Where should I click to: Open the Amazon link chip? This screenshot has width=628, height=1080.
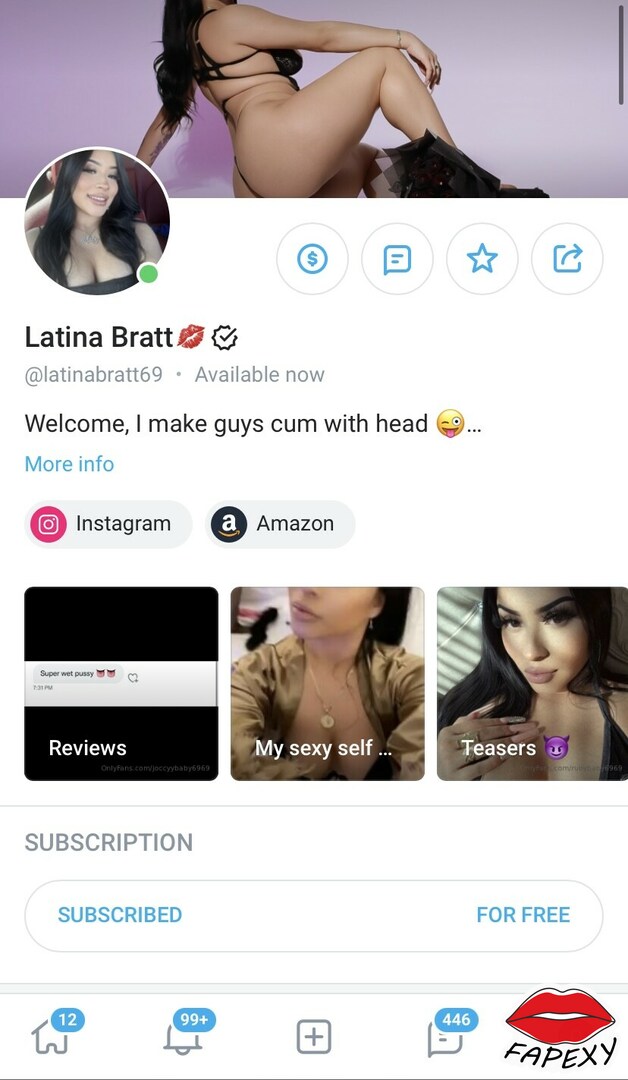pos(280,524)
